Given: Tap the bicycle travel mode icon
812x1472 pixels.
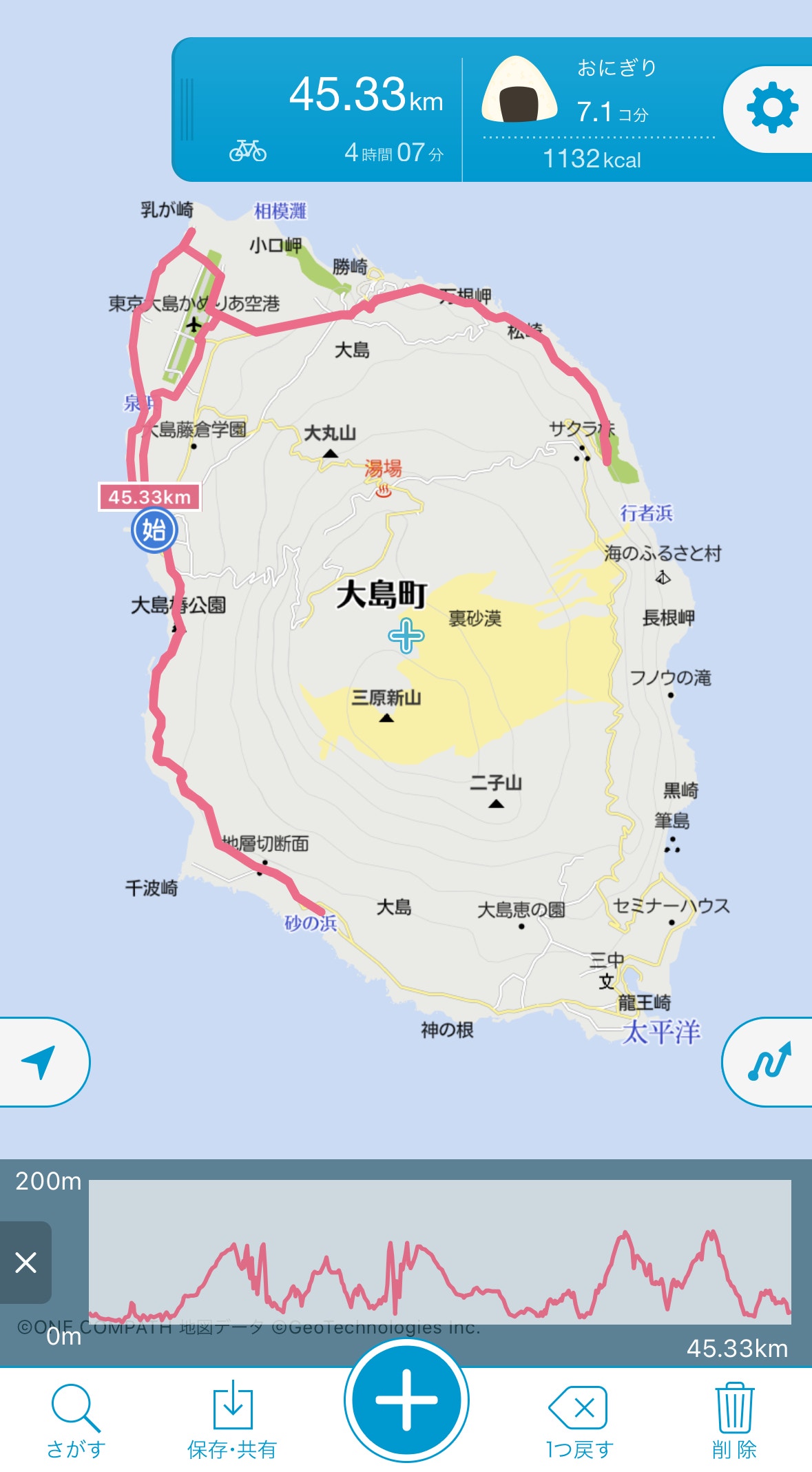Looking at the screenshot, I should (248, 150).
